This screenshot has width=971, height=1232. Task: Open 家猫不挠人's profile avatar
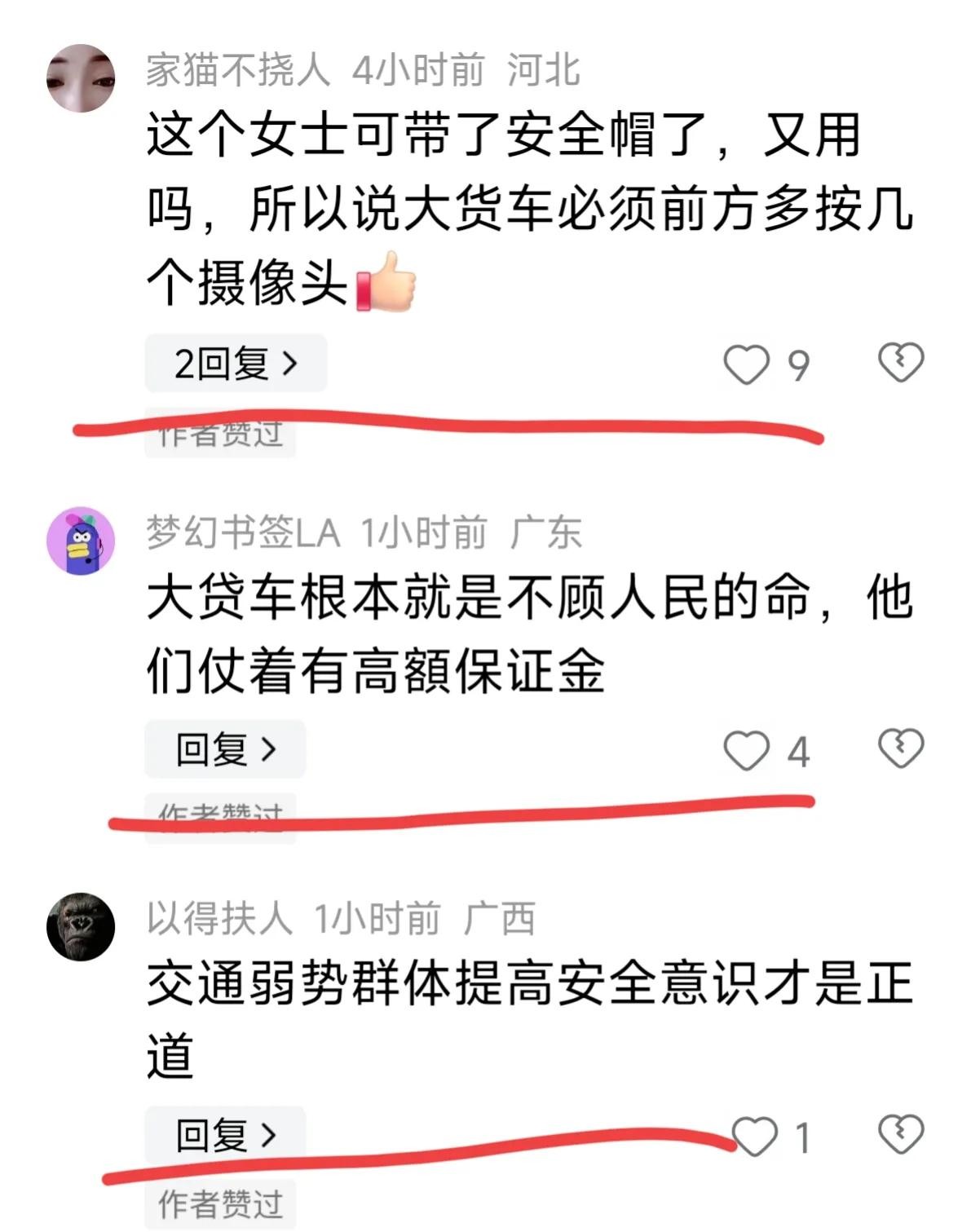click(x=81, y=78)
